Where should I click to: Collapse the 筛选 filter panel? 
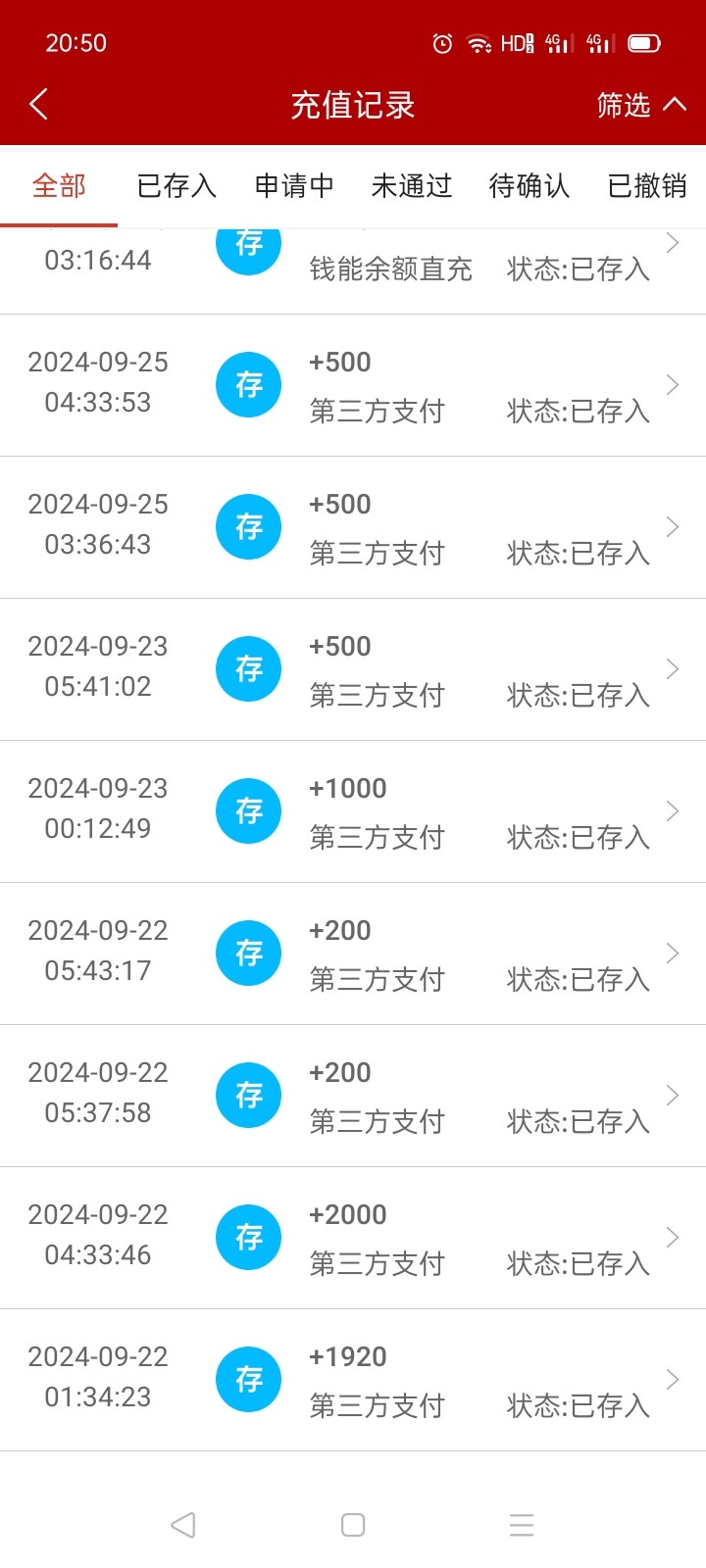tap(641, 104)
